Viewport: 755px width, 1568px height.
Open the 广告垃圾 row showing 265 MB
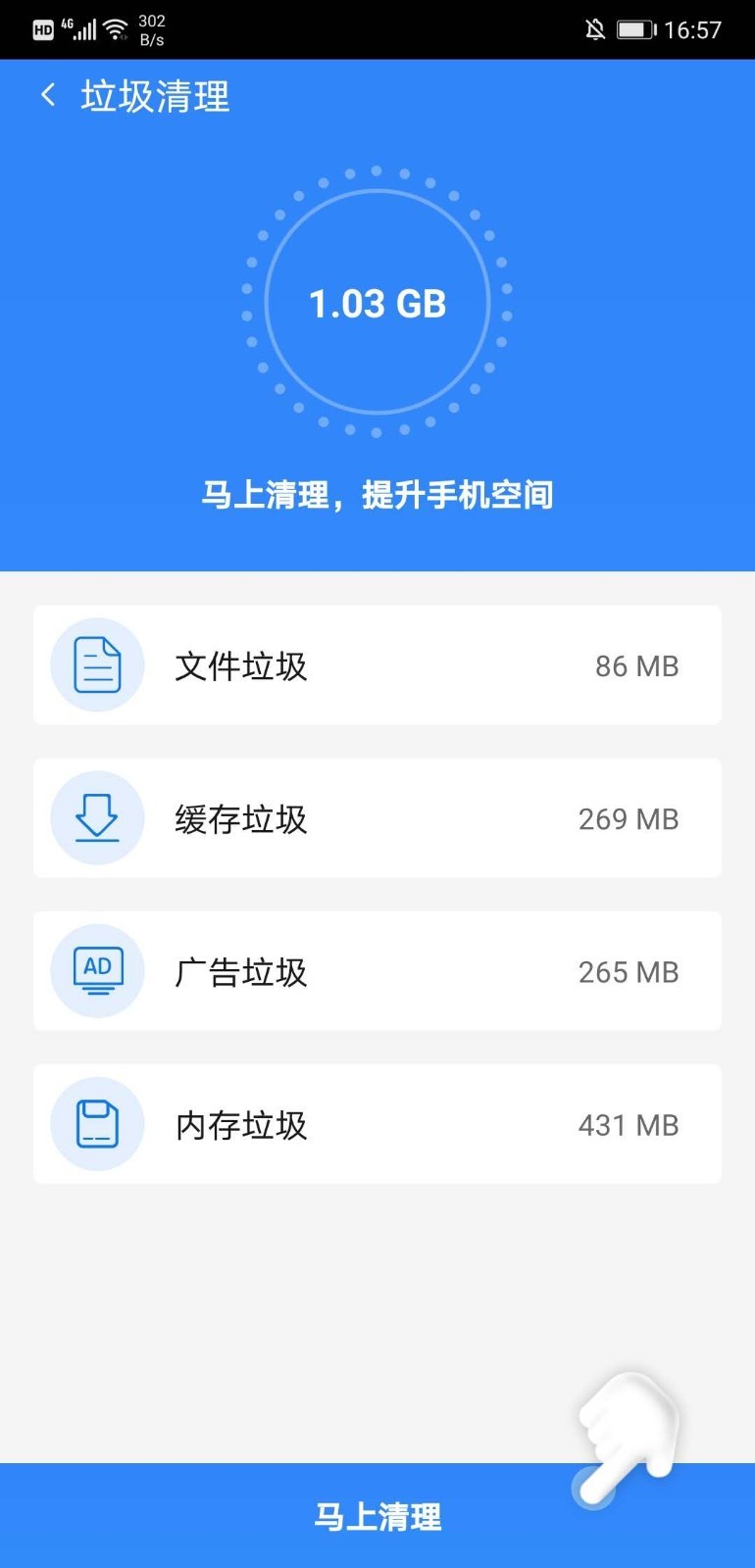coord(377,970)
